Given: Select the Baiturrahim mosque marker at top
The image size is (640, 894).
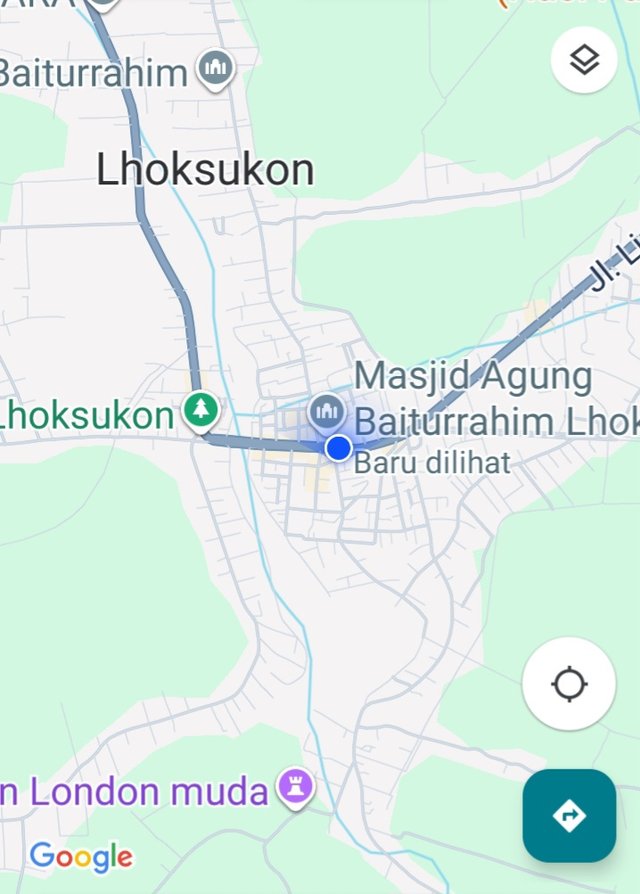Looking at the screenshot, I should tap(216, 69).
